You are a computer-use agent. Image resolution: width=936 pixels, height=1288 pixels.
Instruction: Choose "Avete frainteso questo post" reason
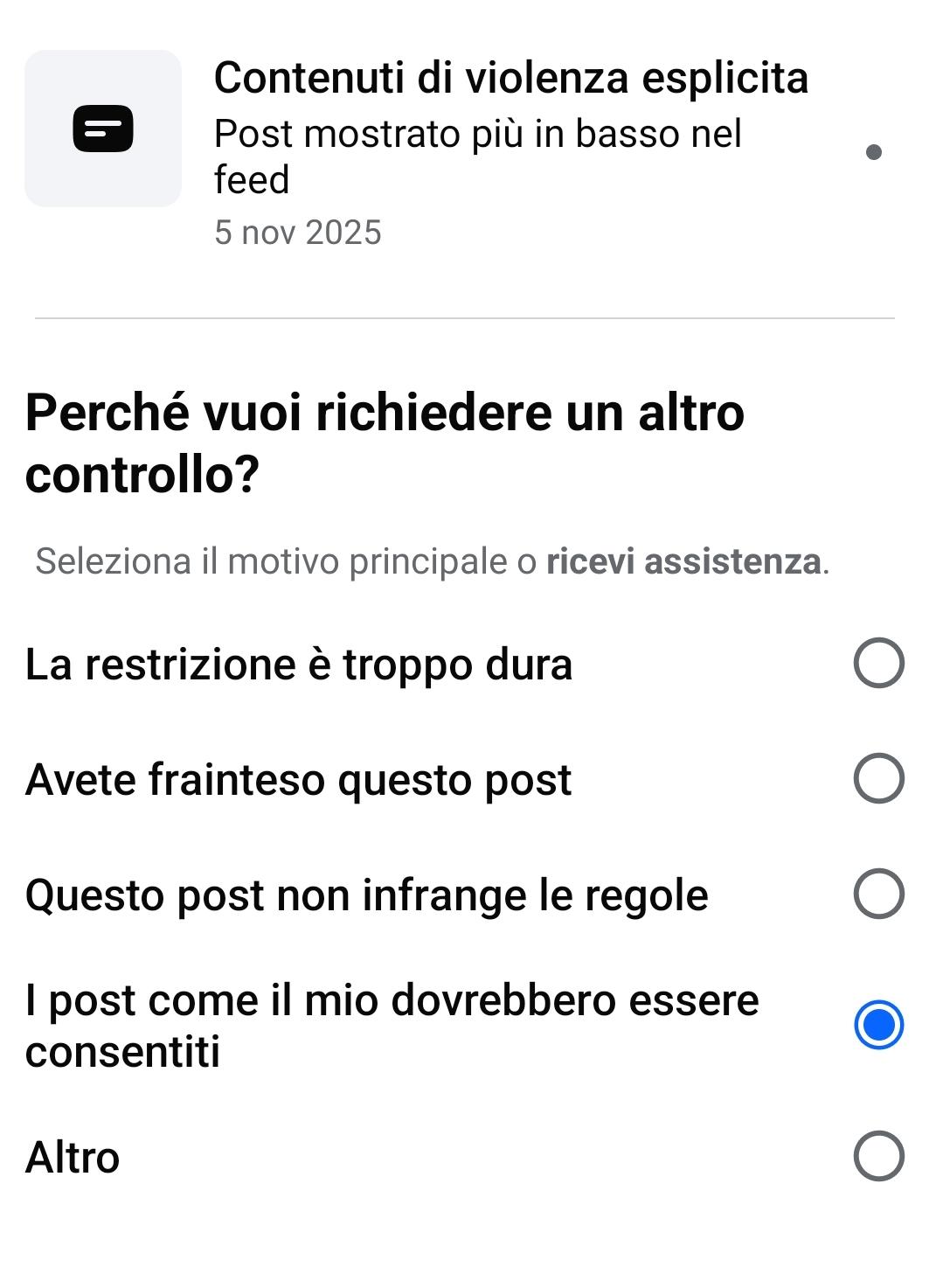pyautogui.click(x=877, y=778)
